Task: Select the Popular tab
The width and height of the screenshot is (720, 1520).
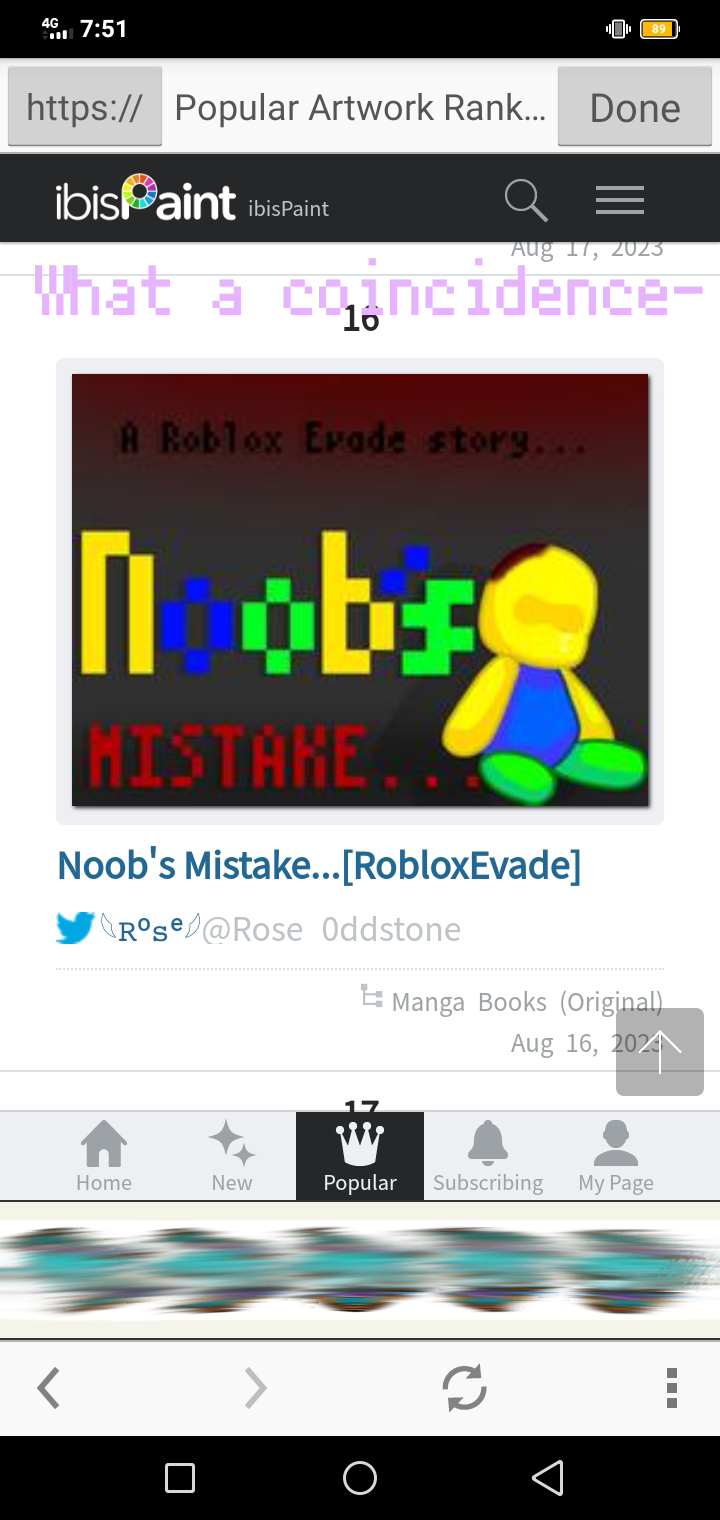Action: pyautogui.click(x=360, y=1157)
